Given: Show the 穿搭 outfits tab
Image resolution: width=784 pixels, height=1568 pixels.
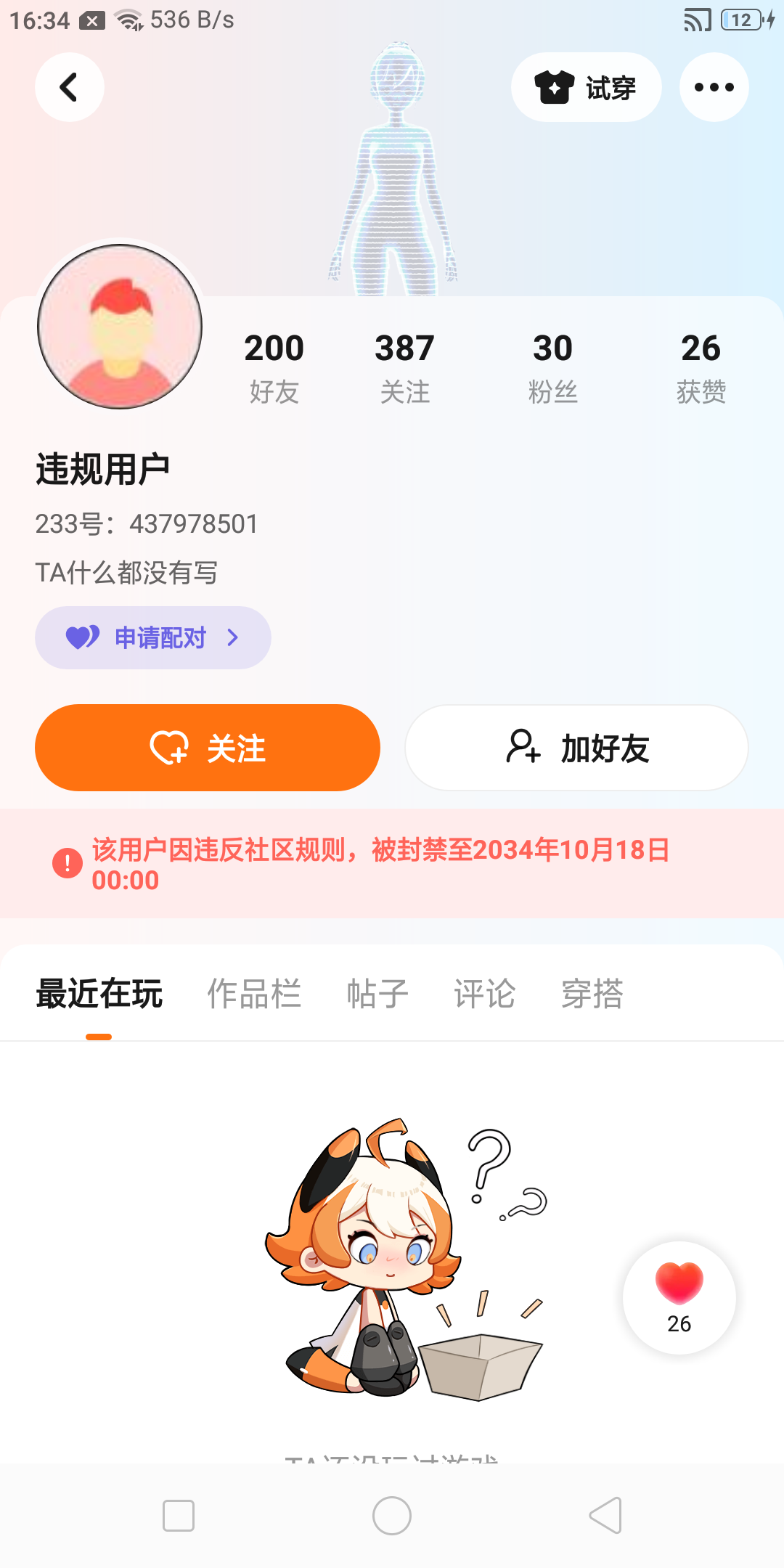Looking at the screenshot, I should click(592, 994).
